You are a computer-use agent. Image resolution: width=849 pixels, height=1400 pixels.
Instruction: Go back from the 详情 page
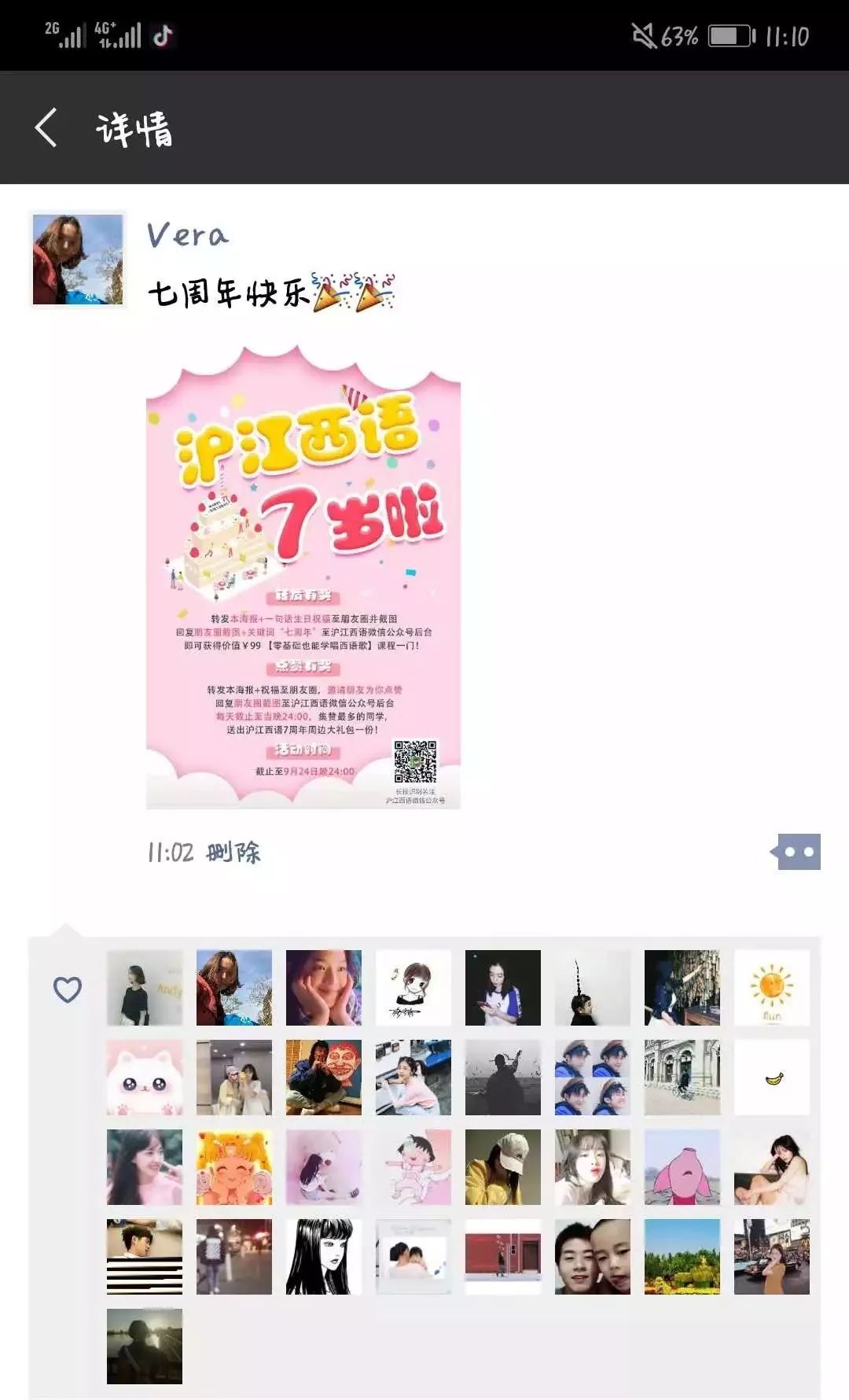(x=46, y=128)
